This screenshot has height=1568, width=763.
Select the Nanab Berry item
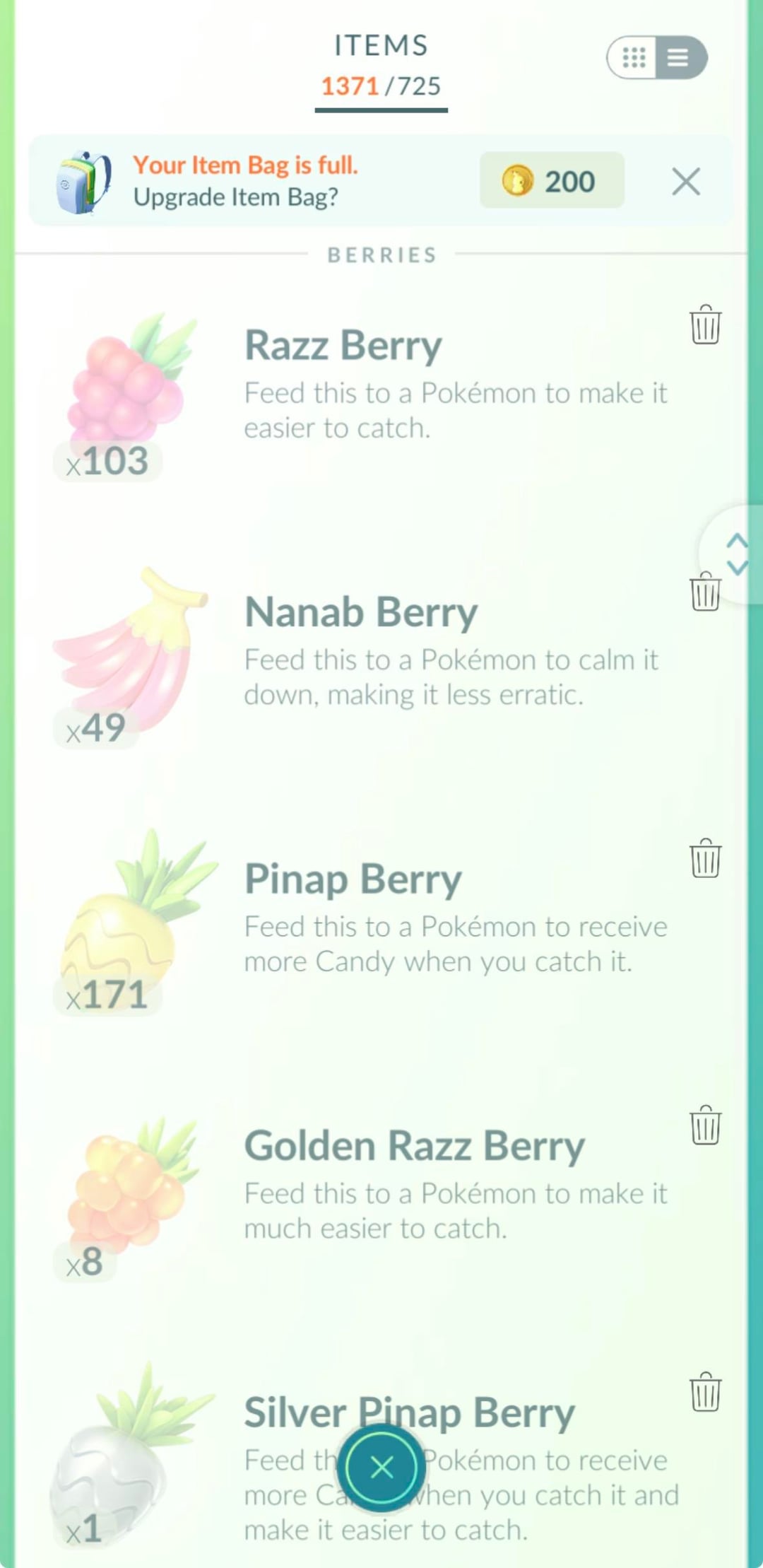pyautogui.click(x=360, y=613)
